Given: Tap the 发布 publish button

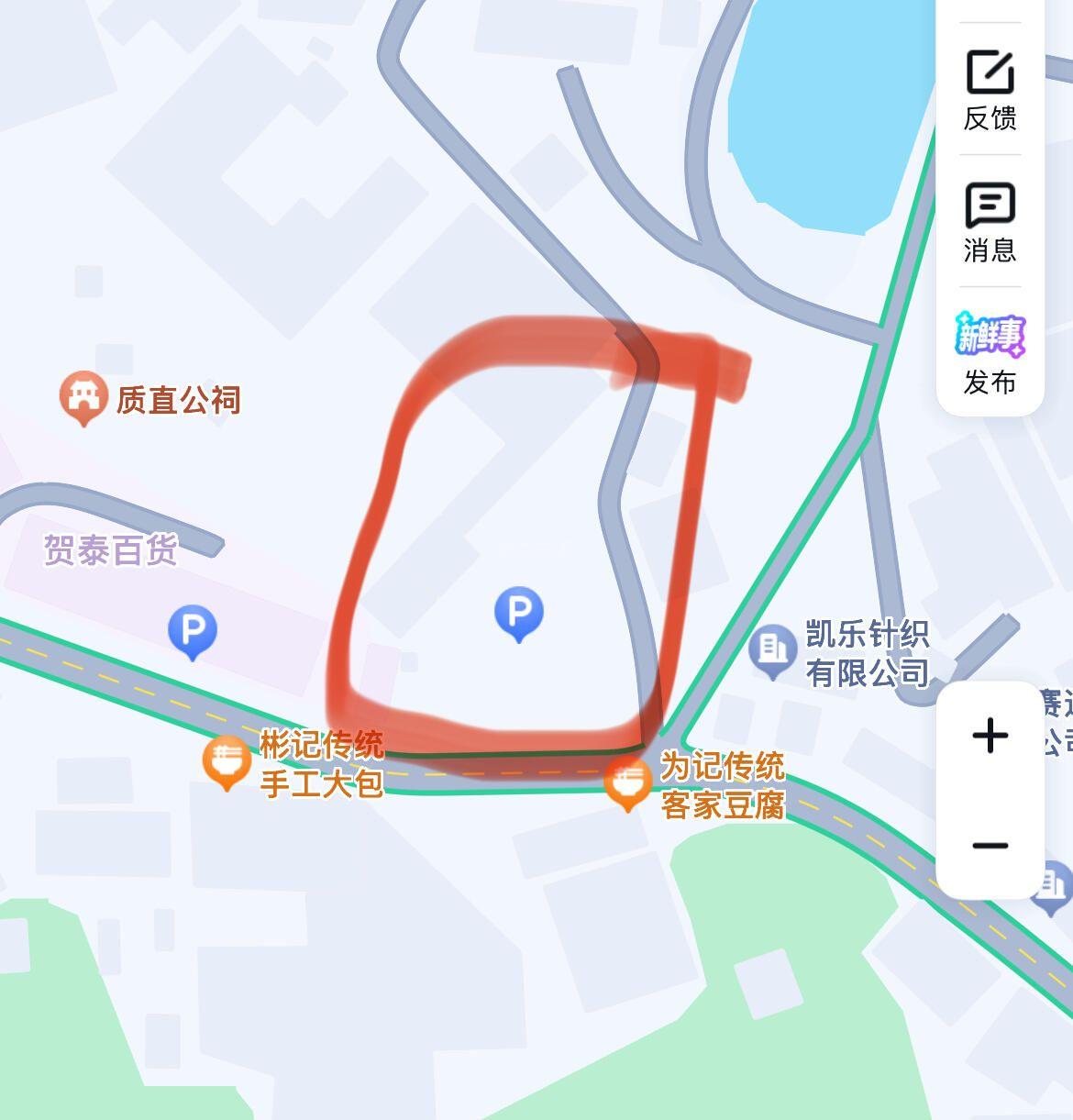Looking at the screenshot, I should tap(990, 354).
